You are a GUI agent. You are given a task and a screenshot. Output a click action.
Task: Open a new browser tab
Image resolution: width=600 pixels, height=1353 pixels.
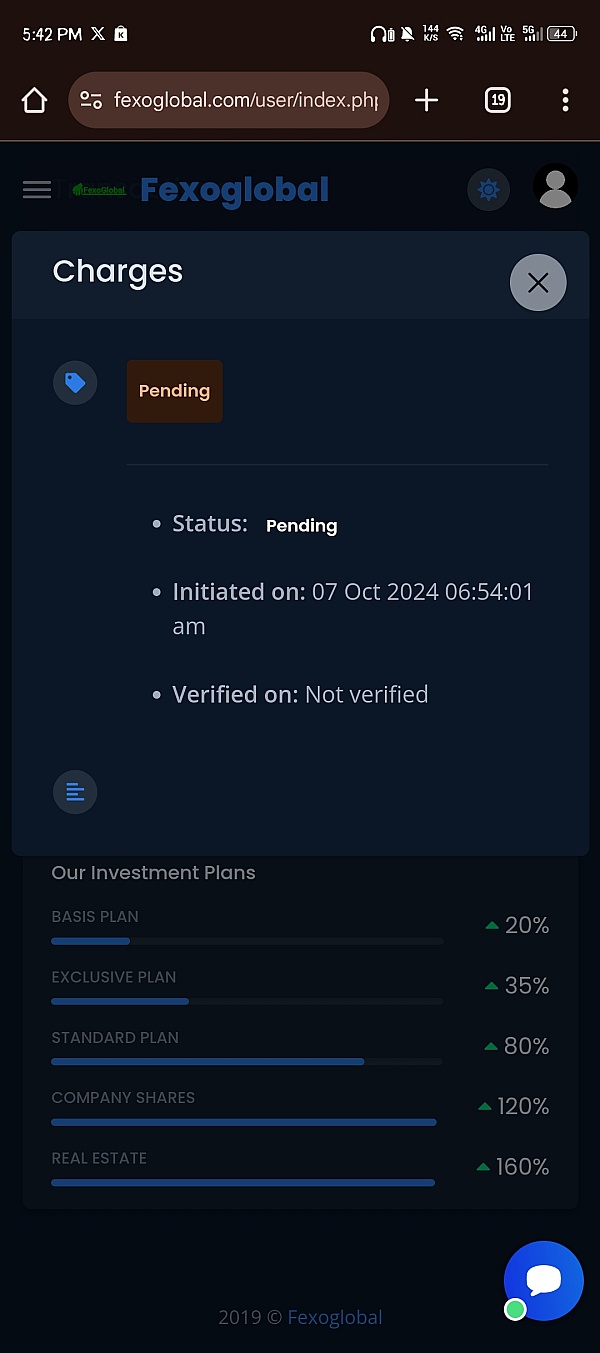(426, 100)
